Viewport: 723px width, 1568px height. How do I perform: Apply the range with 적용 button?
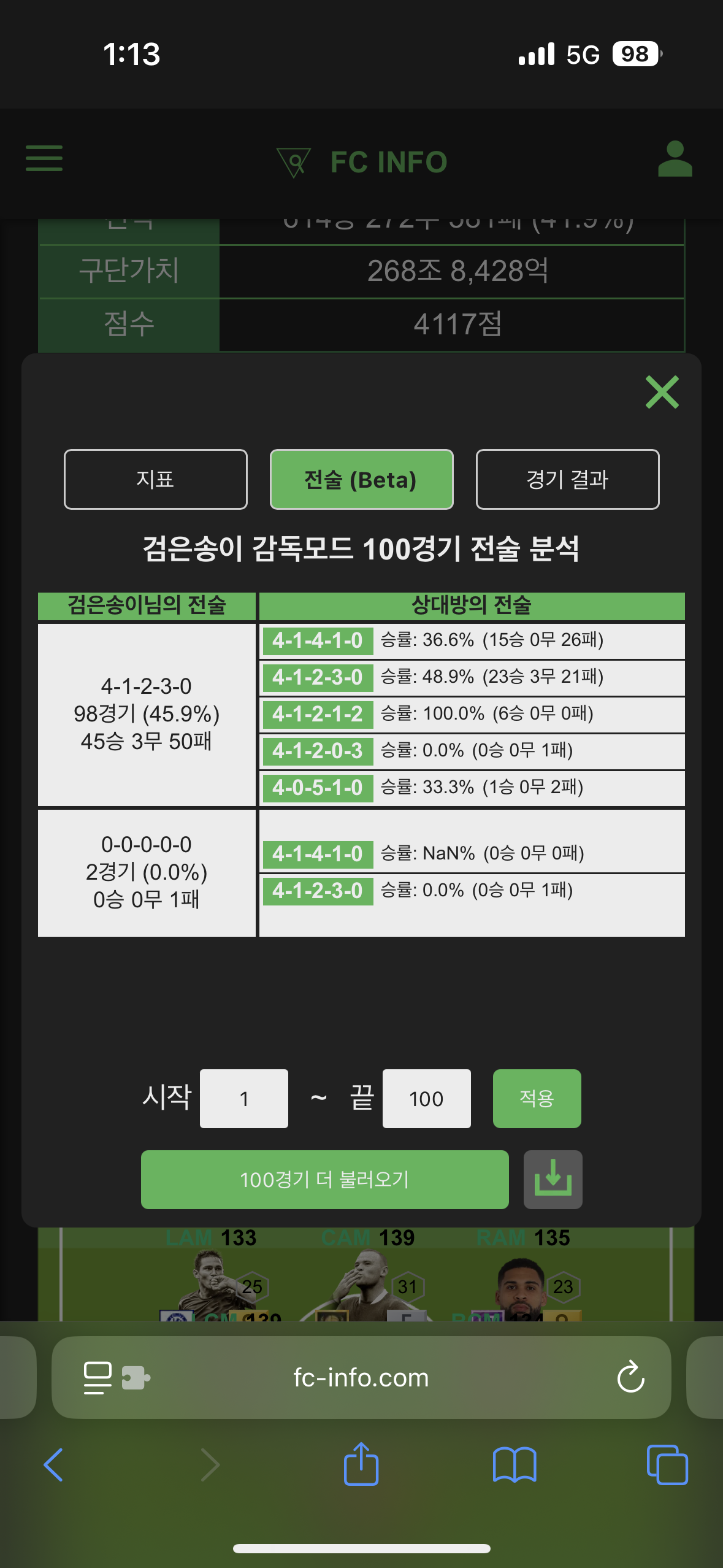pyautogui.click(x=537, y=1098)
